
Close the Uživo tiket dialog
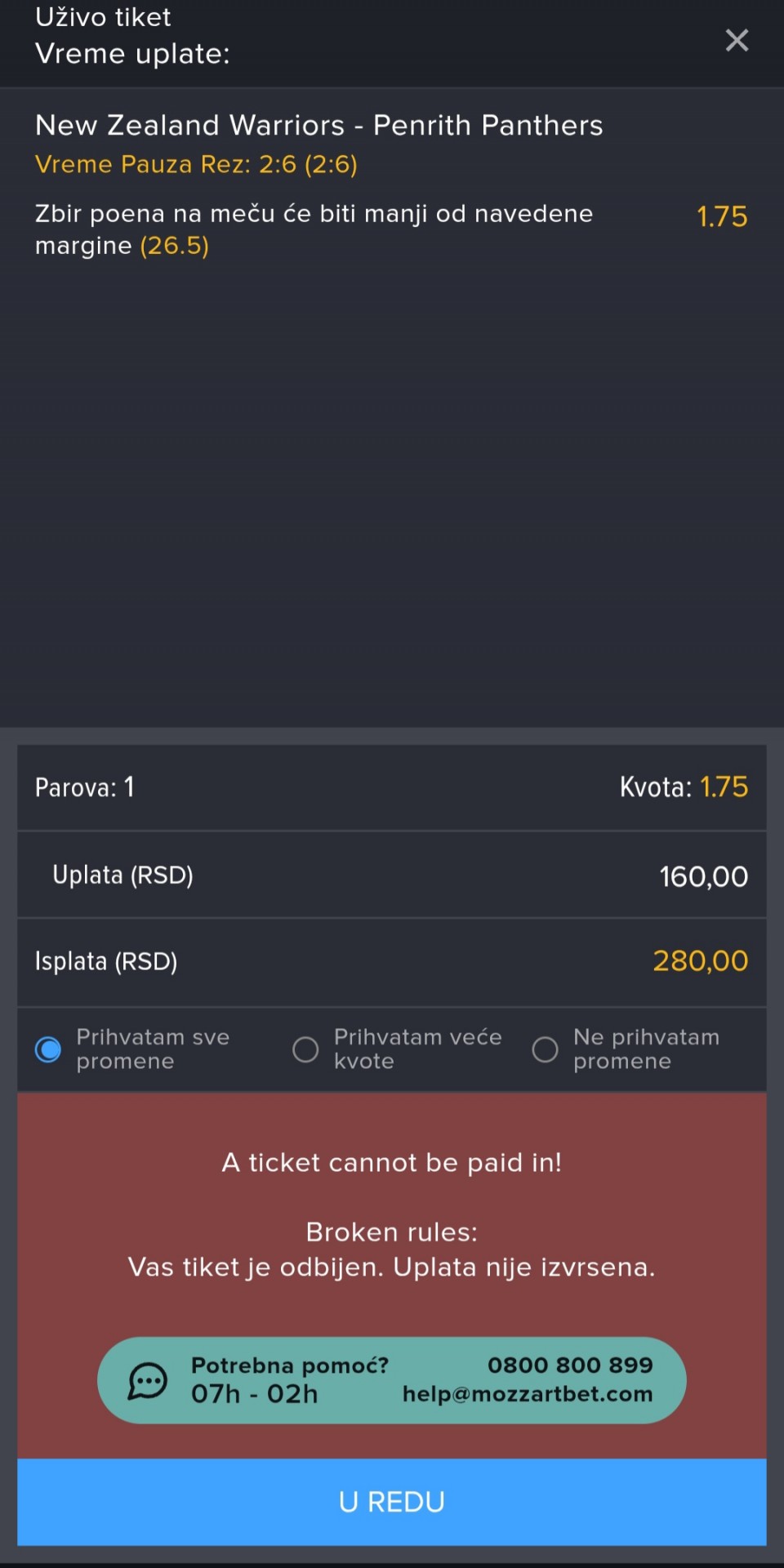[x=737, y=40]
